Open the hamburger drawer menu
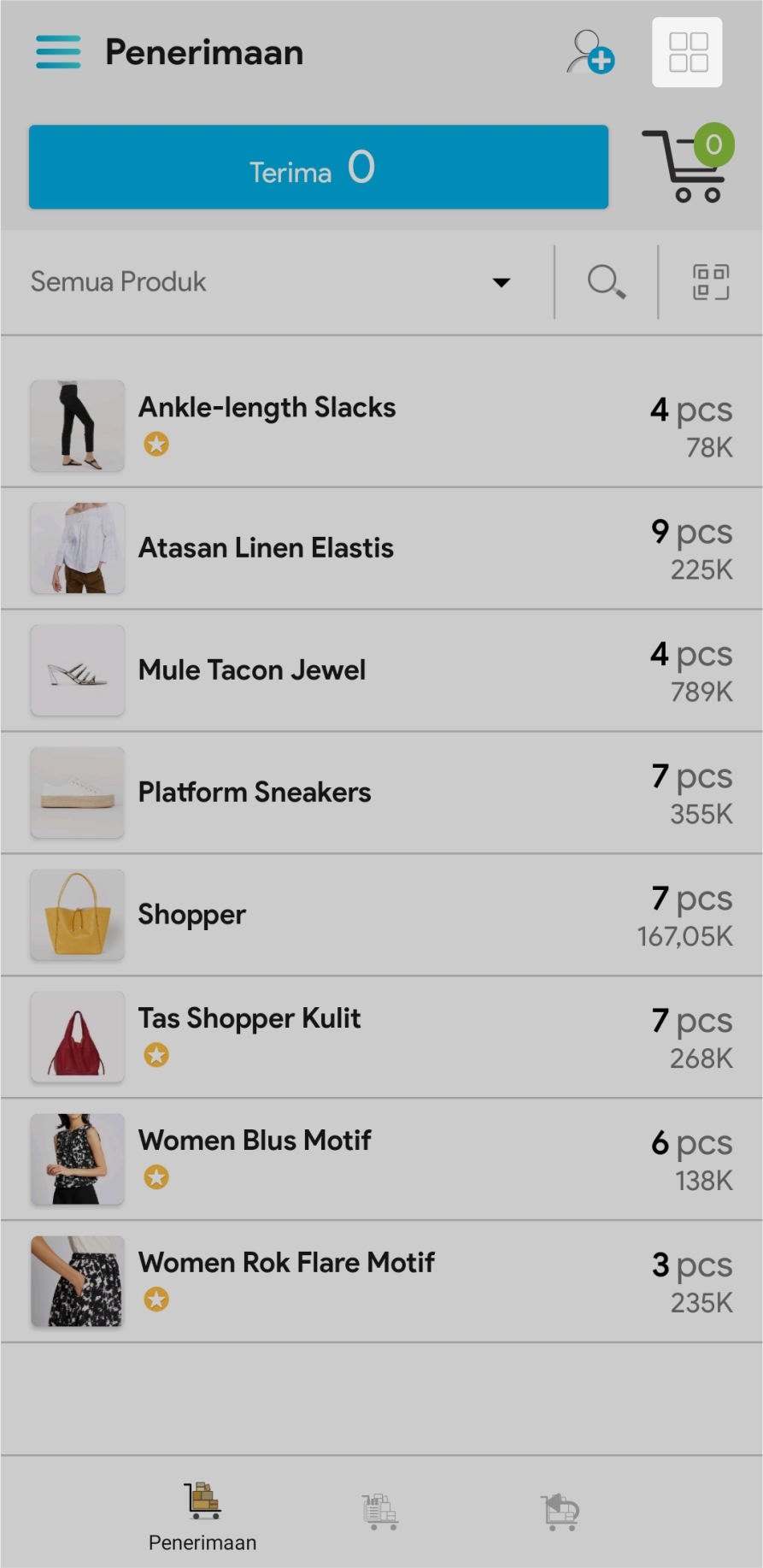 [x=58, y=52]
